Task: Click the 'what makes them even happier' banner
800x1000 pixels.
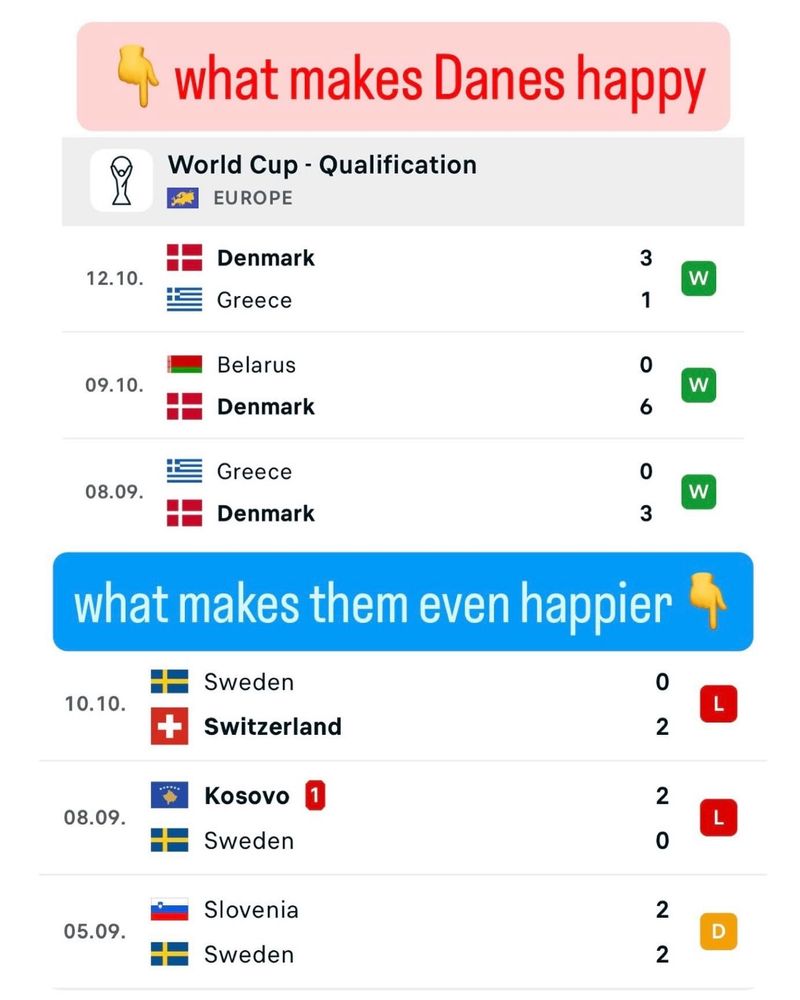Action: pos(398,601)
